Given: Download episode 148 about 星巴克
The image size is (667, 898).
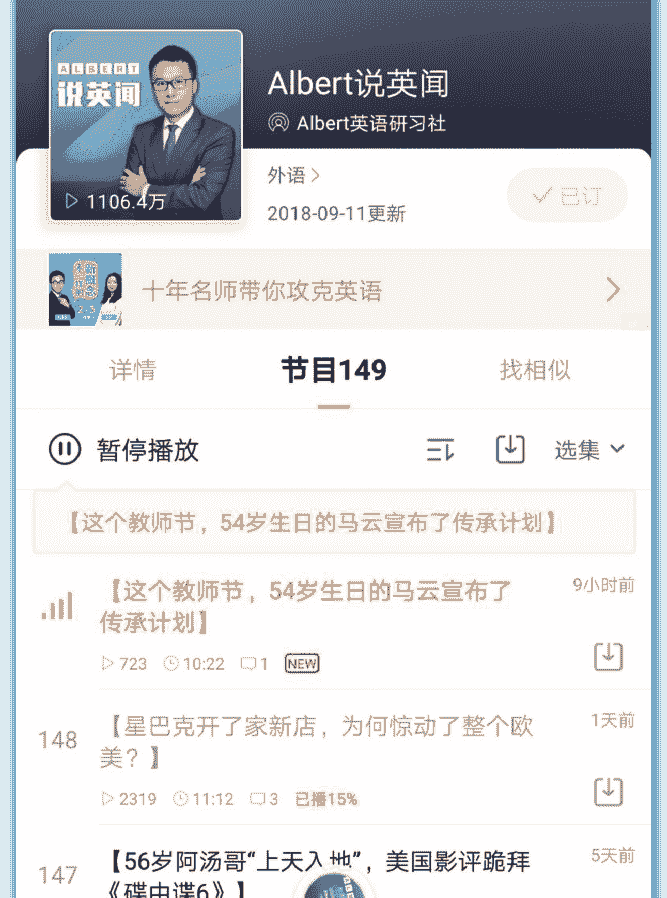Looking at the screenshot, I should 608,791.
